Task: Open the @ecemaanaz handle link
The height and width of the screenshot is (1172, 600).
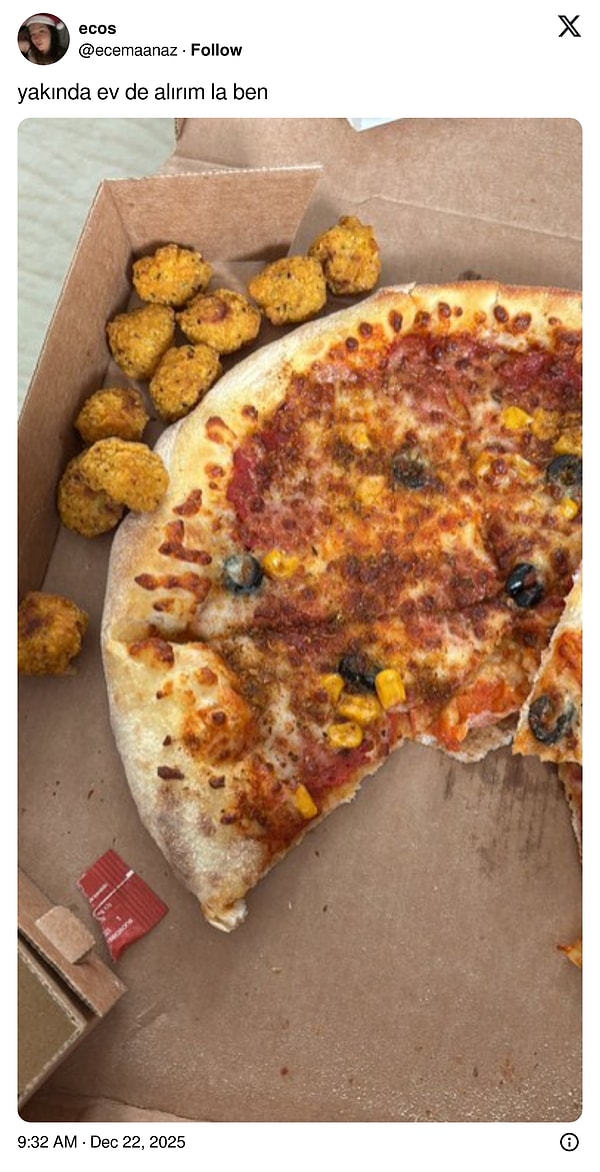Action: pos(128,50)
